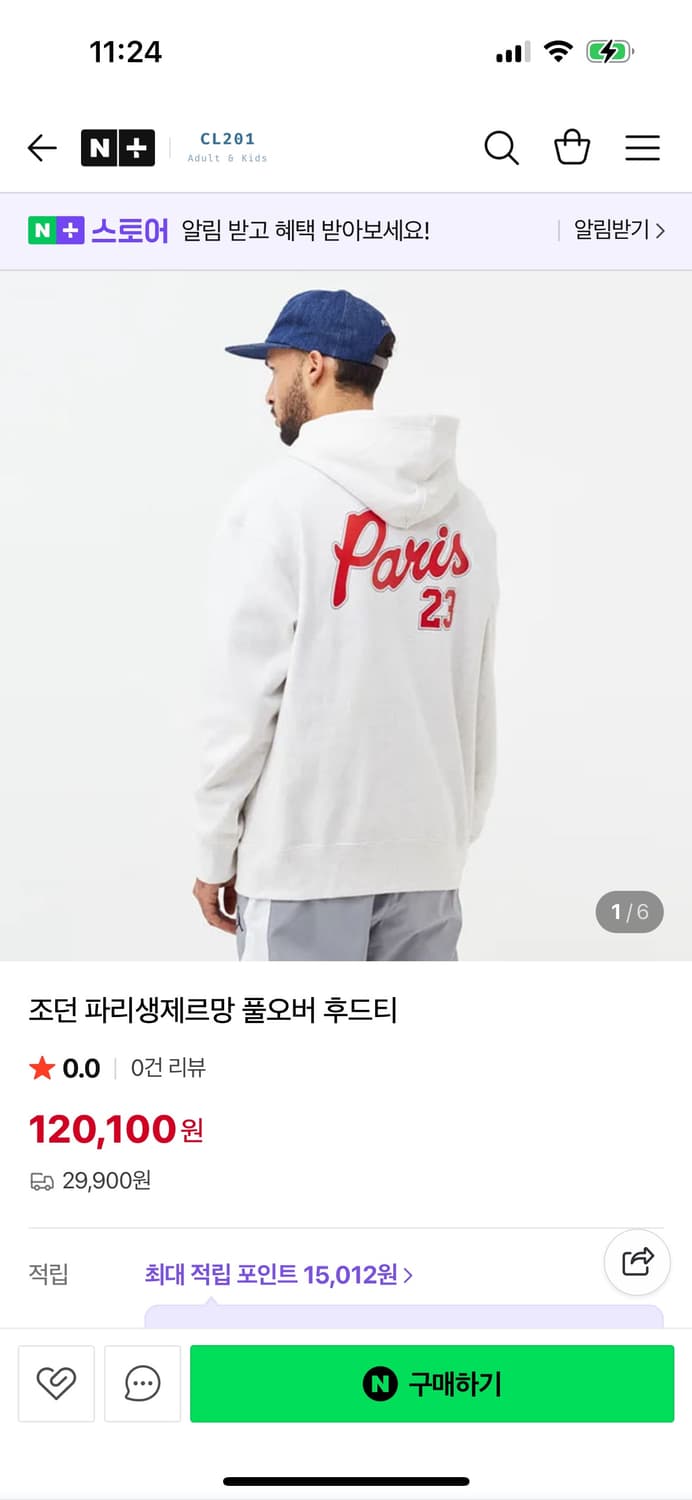
Task: Tap the green 구매하기 buy button
Action: point(432,1384)
